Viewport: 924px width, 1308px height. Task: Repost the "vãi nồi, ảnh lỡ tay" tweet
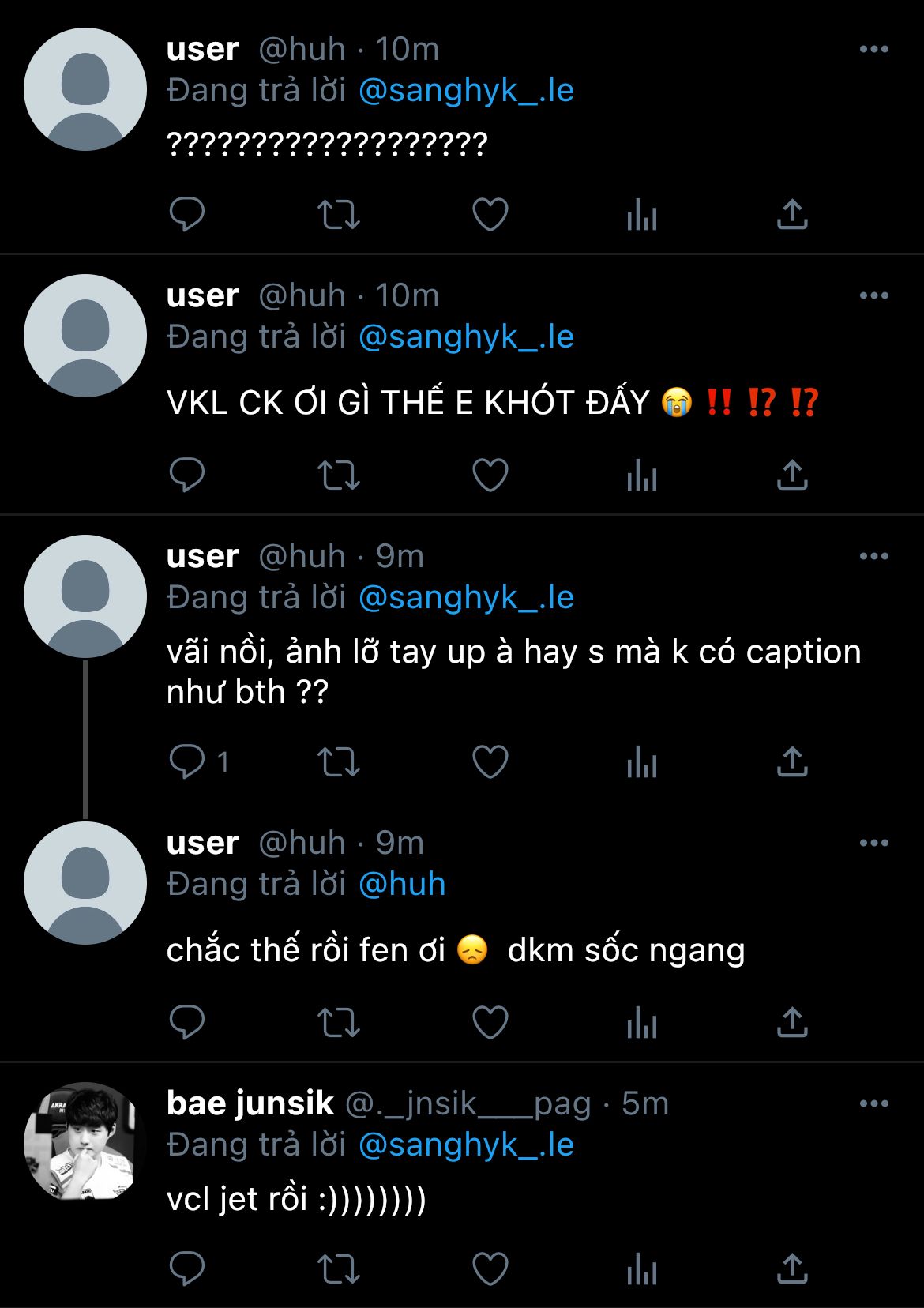(x=338, y=761)
